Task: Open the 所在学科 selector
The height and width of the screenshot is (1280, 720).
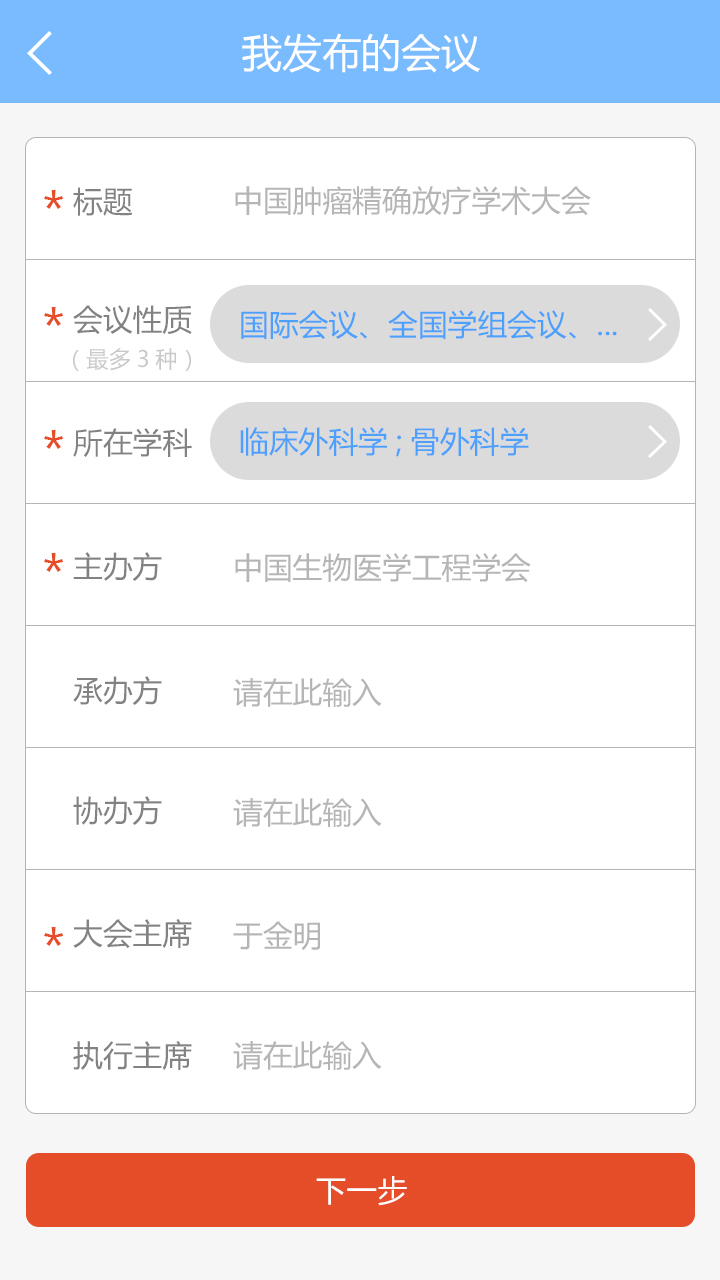Action: click(x=444, y=441)
